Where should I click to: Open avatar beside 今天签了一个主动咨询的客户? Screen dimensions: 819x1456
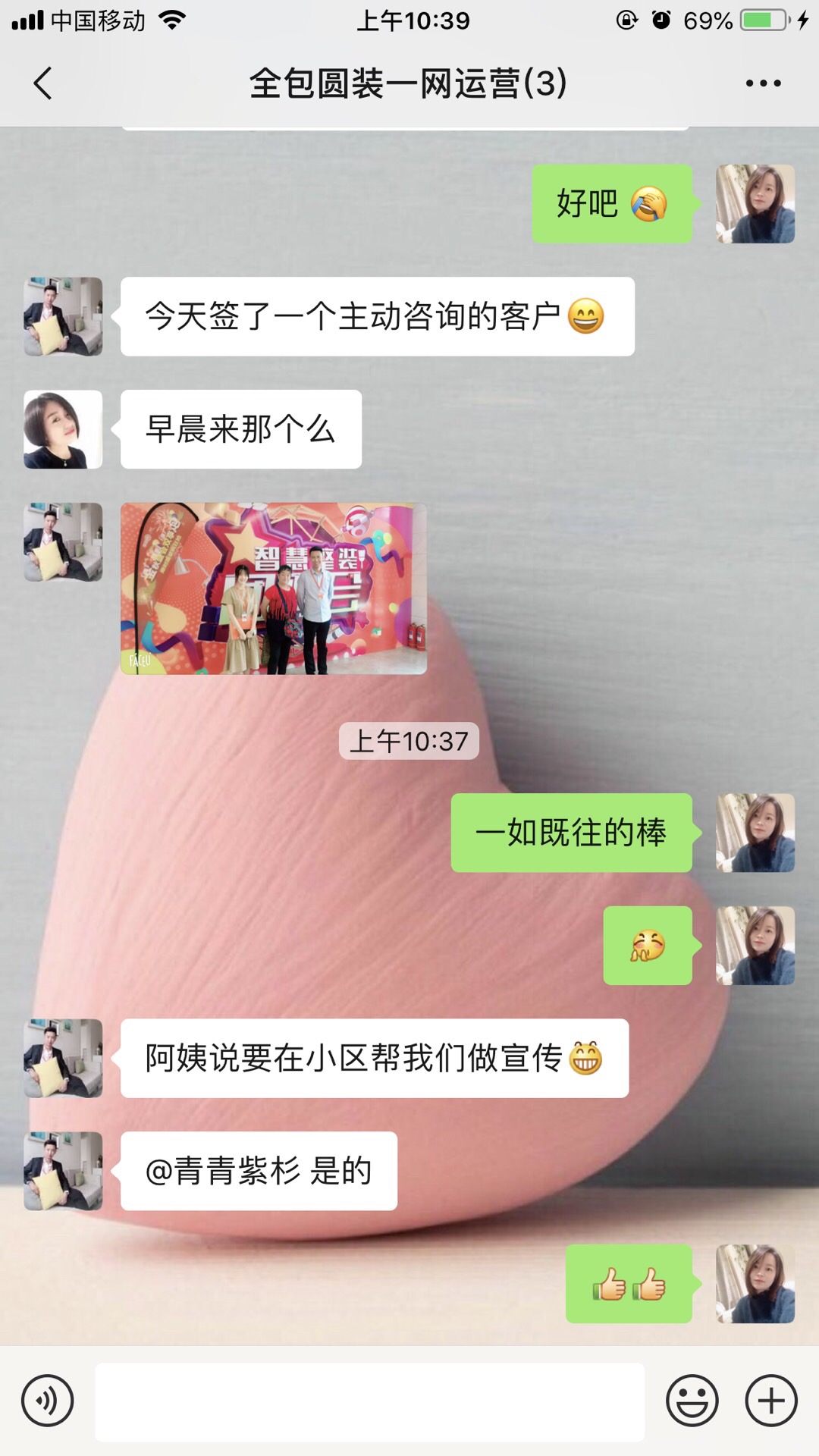[63, 316]
